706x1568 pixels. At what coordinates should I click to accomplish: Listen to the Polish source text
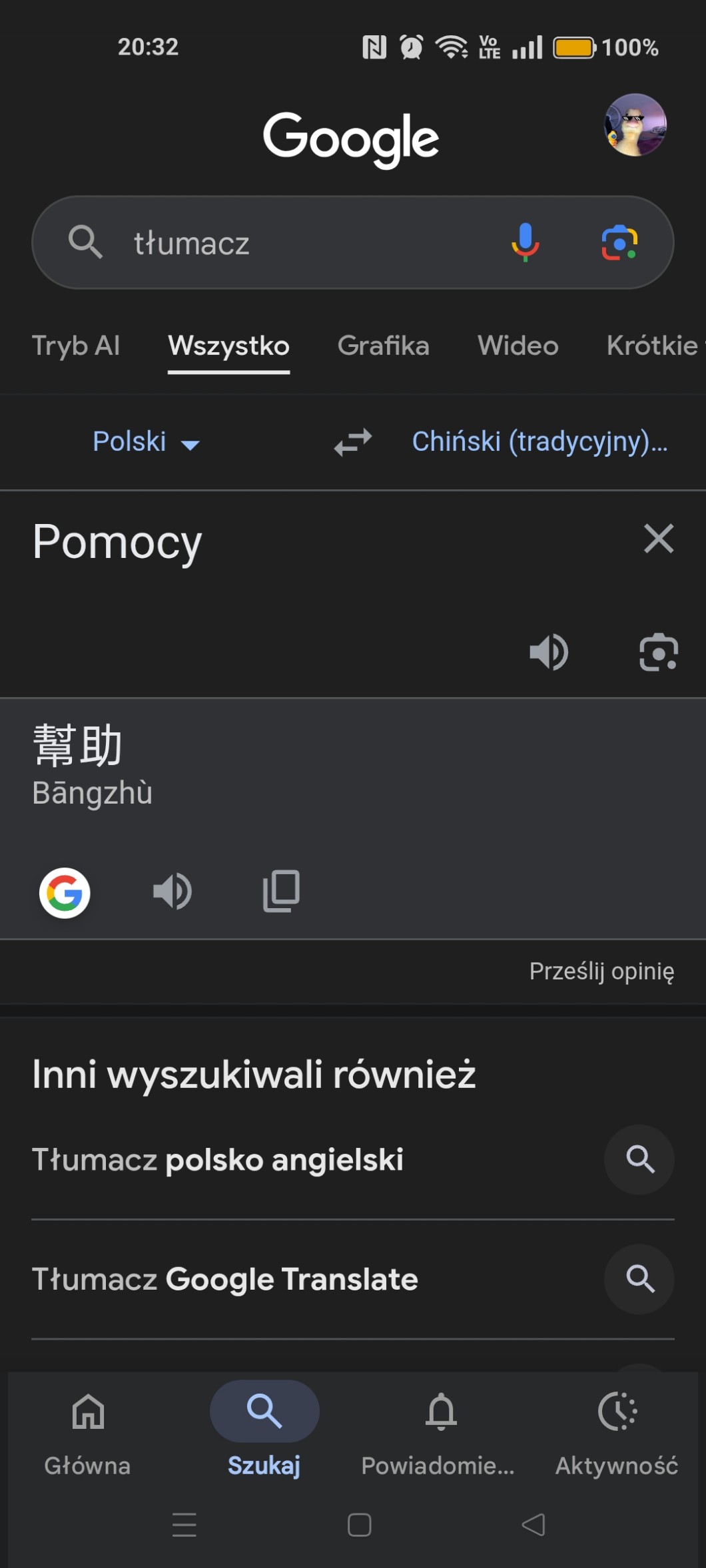[549, 652]
